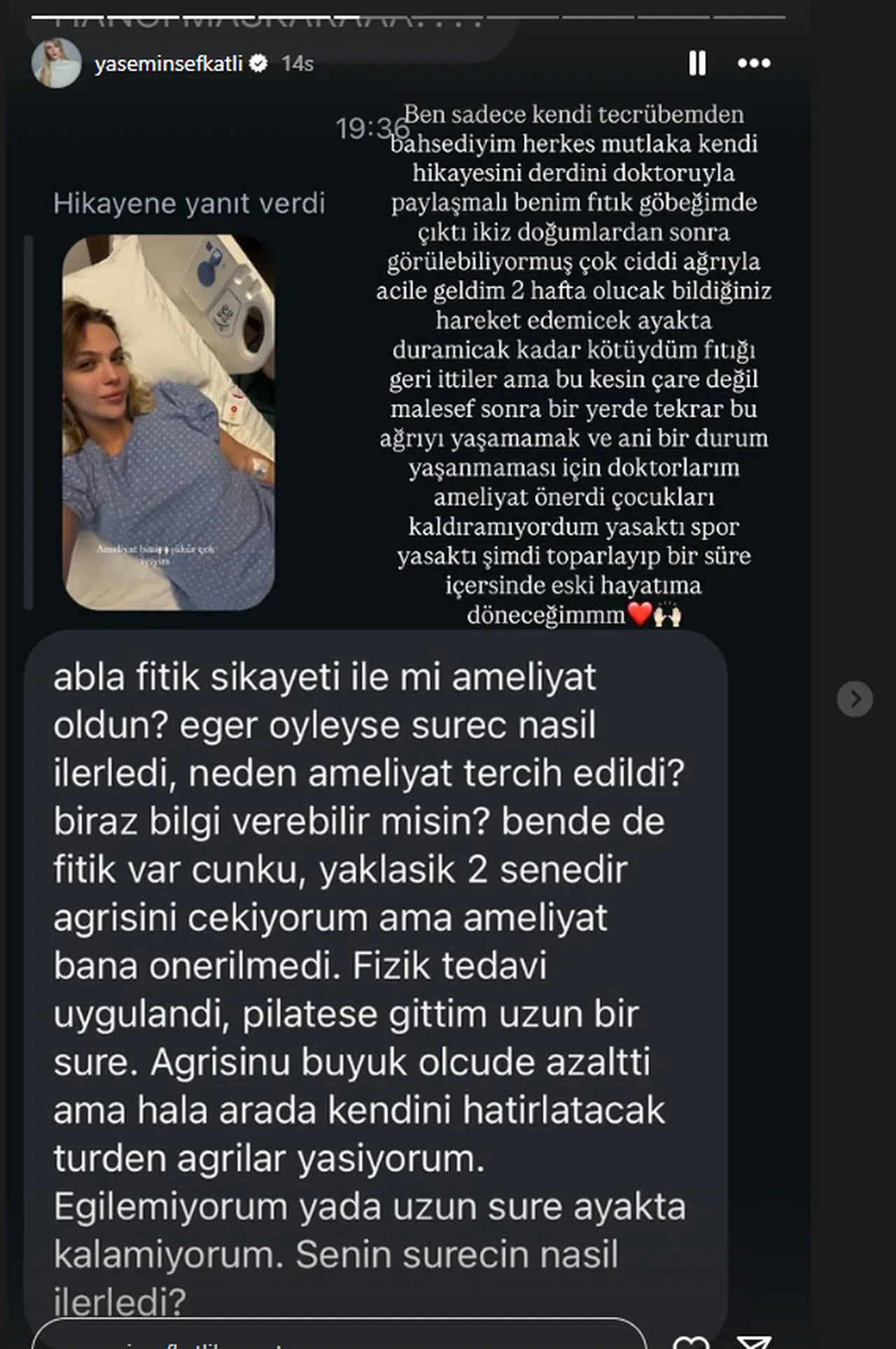Screen dimensions: 896x1349
Task: Click the Hikayene yanıt verdi label
Action: tap(189, 203)
